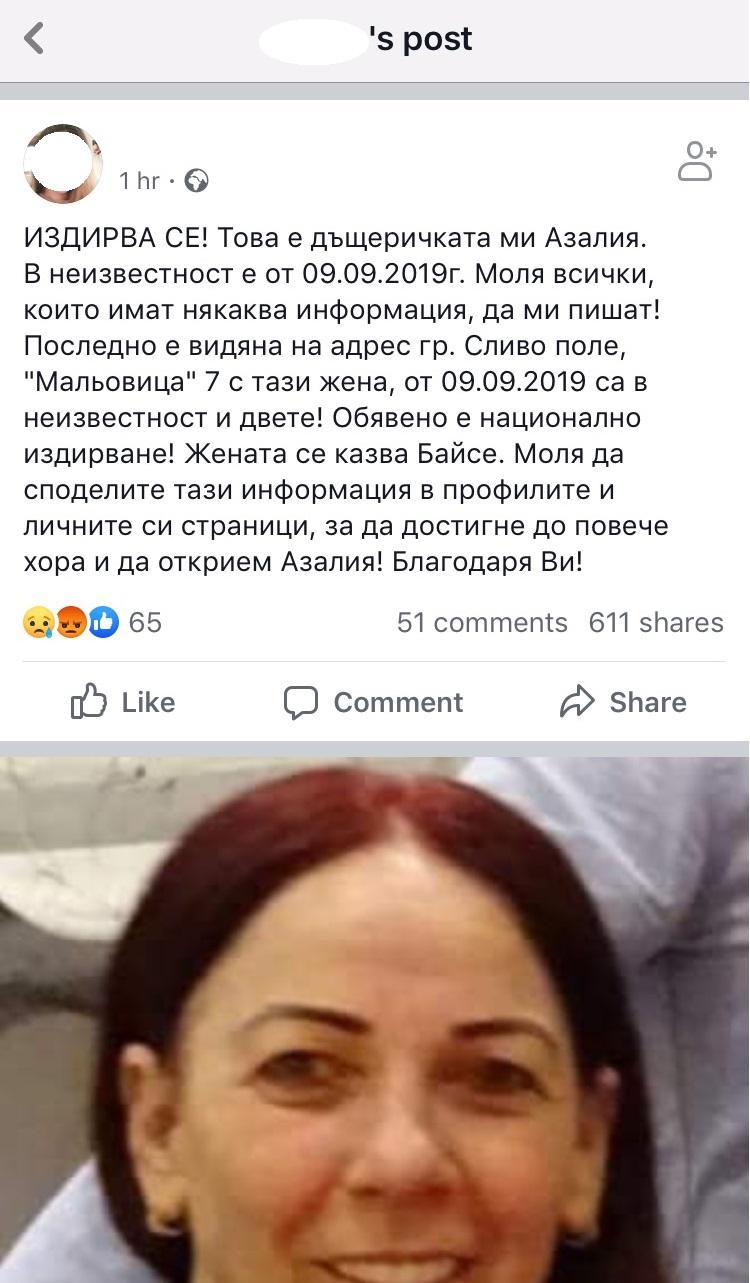The image size is (750, 1283).
Task: Share this post
Action: [x=624, y=702]
